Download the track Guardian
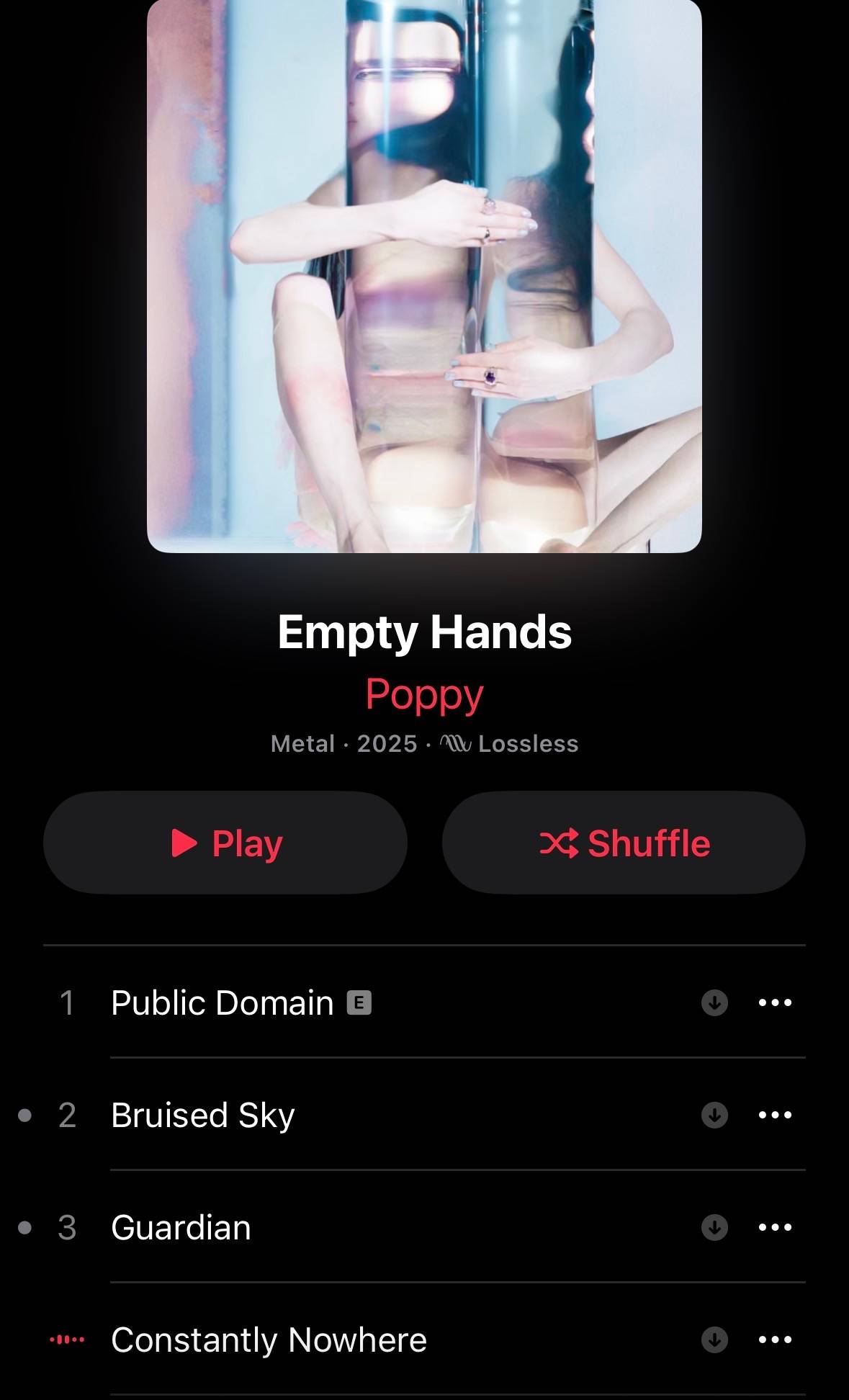The image size is (849, 1400). pyautogui.click(x=714, y=1227)
